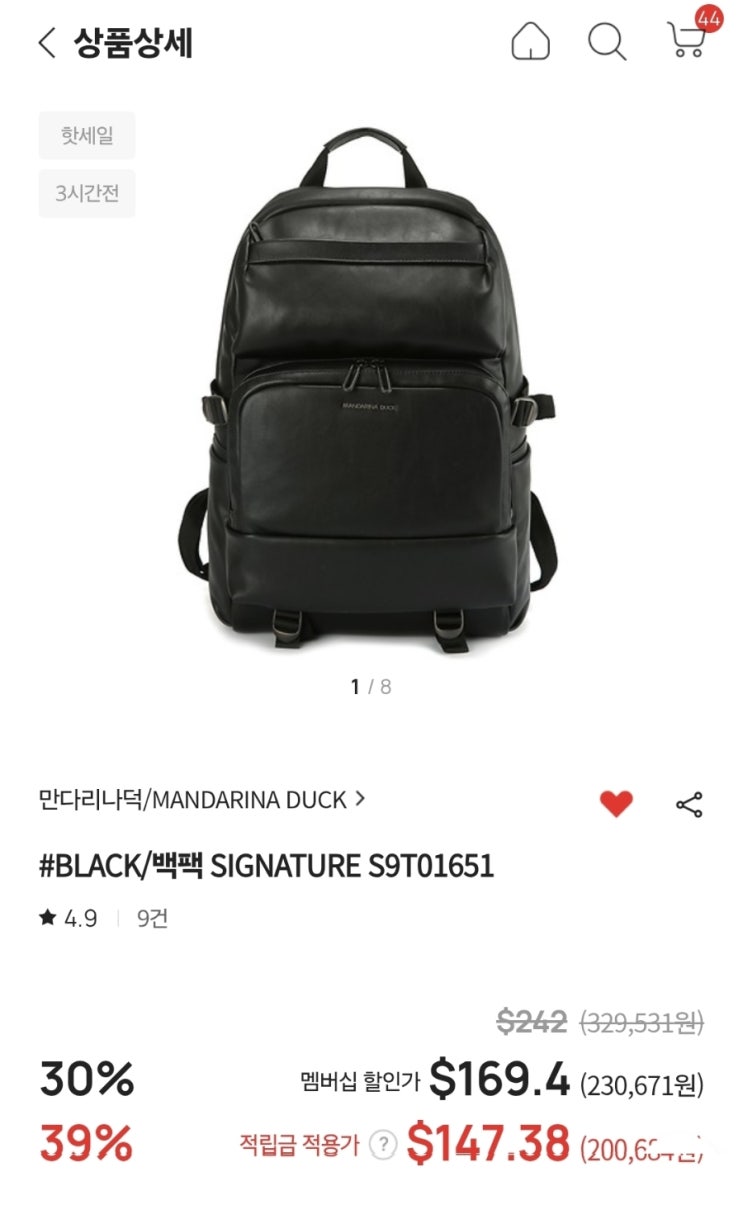Open the search icon in the header
Screen dimensions: 743x1219
click(606, 42)
